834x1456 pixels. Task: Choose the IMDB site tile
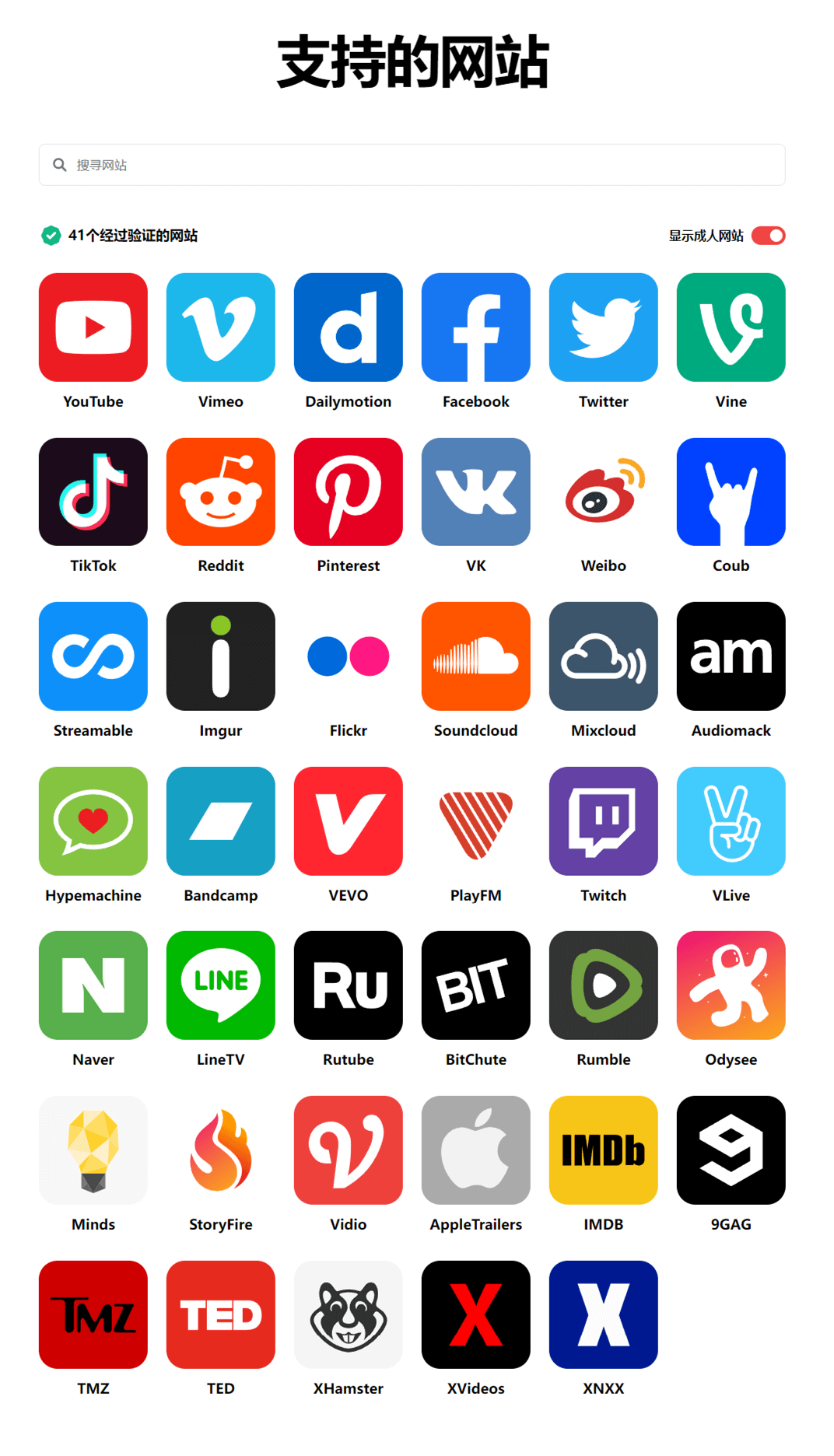[604, 1150]
